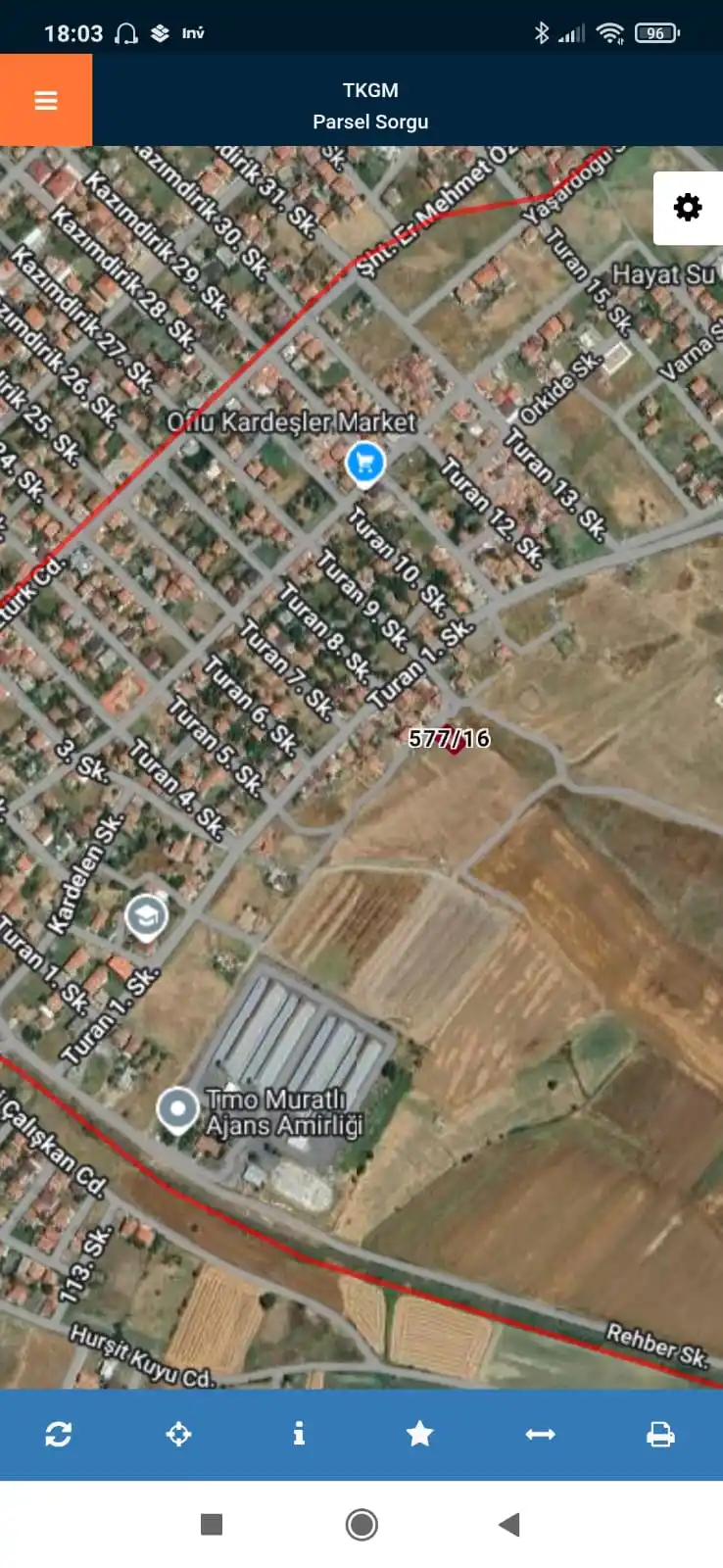The width and height of the screenshot is (723, 1568).
Task: Open the Tmo Muratlı Ajans Amirliği marker
Action: (x=177, y=1110)
